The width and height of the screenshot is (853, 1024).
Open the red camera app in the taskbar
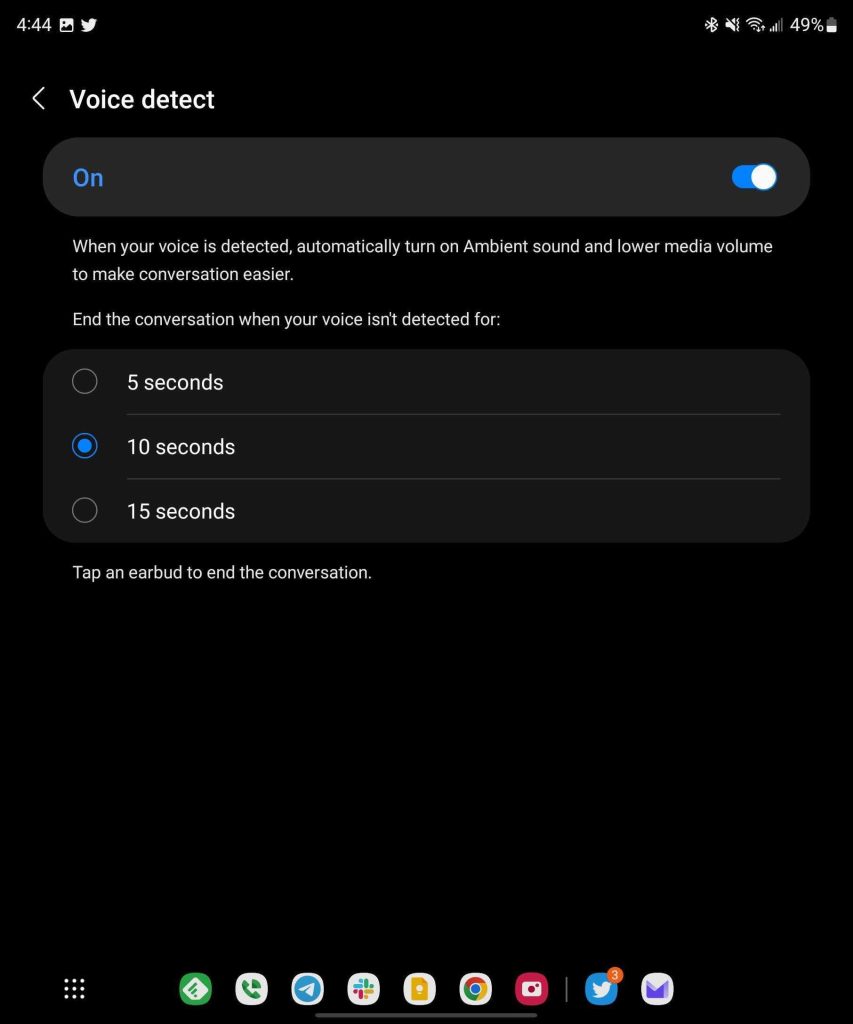pyautogui.click(x=531, y=989)
